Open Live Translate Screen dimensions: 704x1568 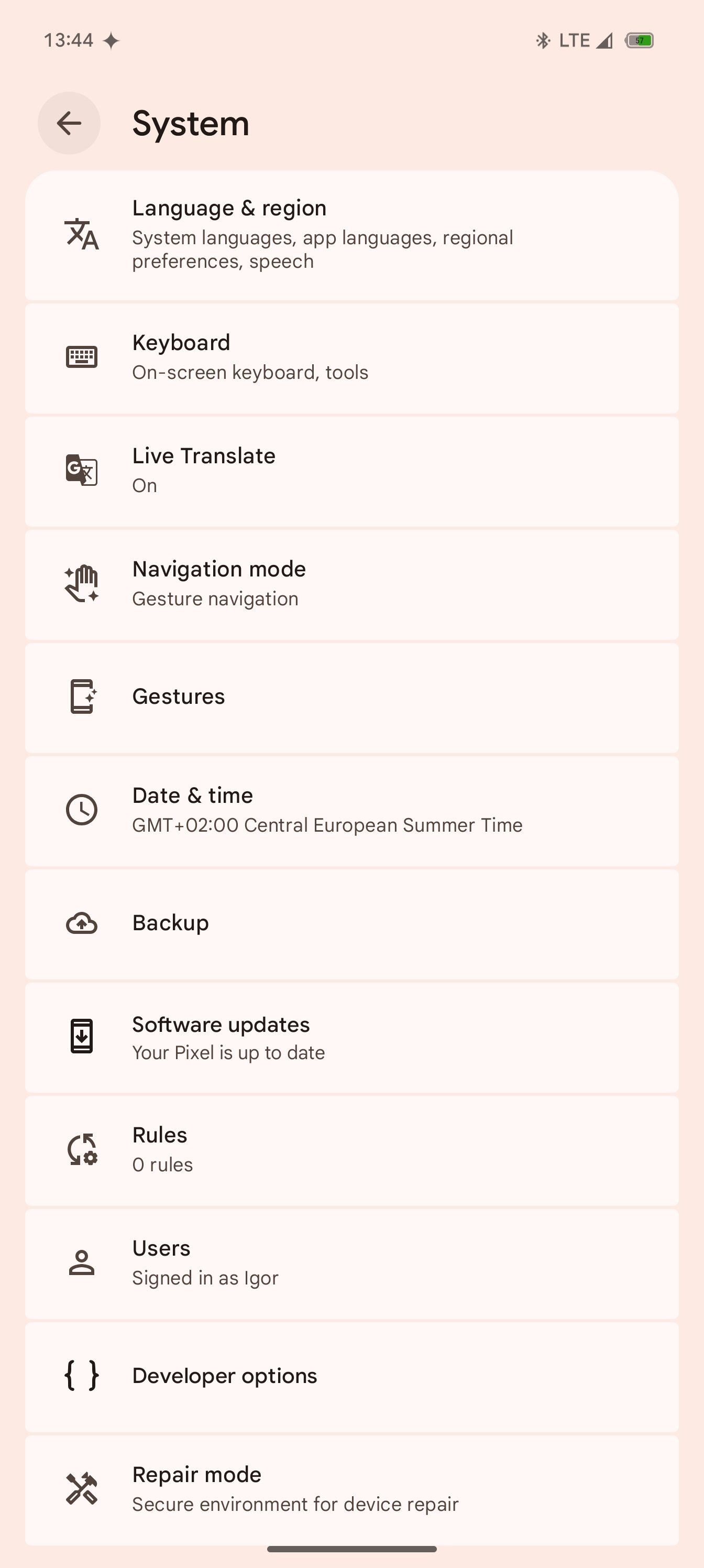(x=351, y=472)
